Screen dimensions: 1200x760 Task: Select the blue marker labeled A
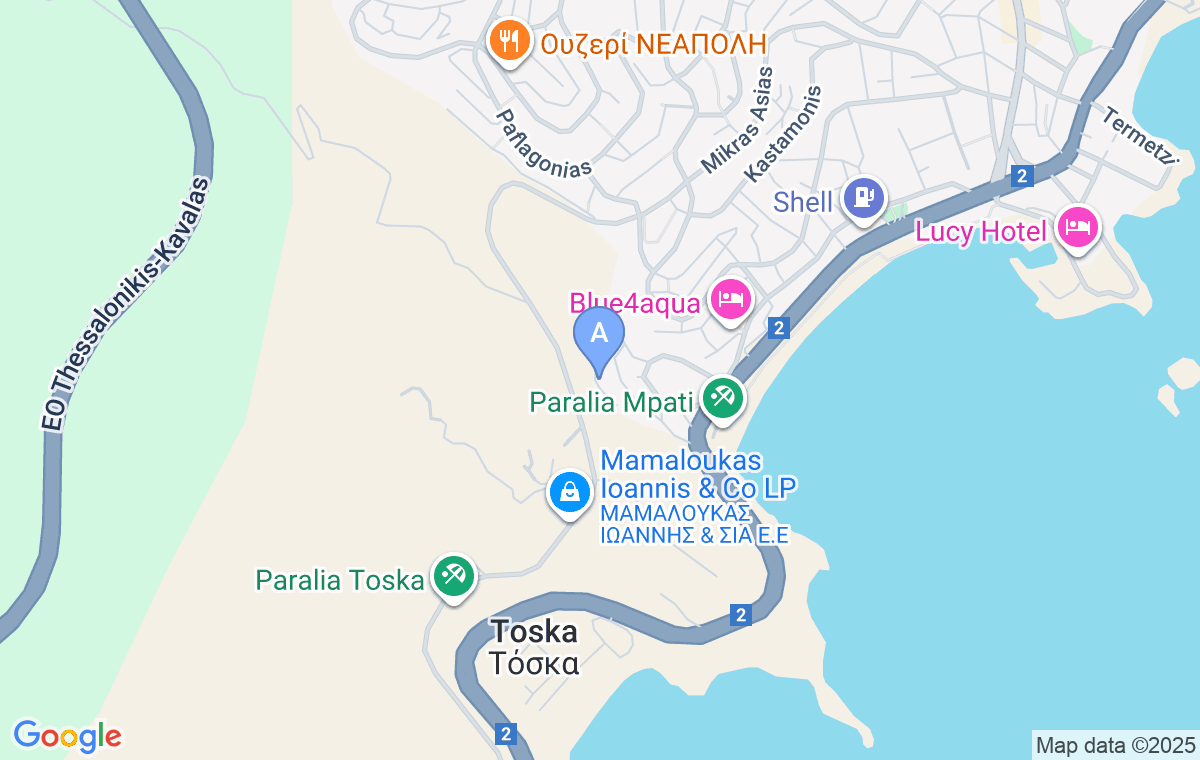tap(599, 336)
